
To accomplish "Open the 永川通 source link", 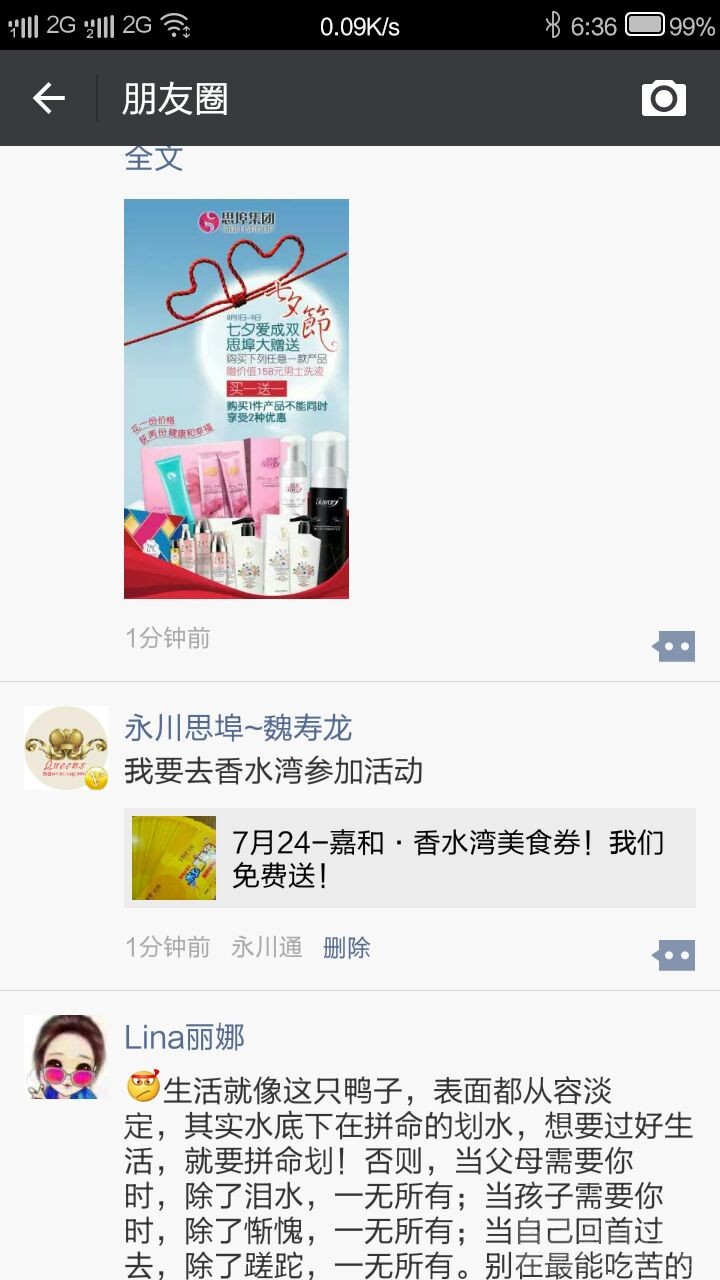I will [x=267, y=947].
